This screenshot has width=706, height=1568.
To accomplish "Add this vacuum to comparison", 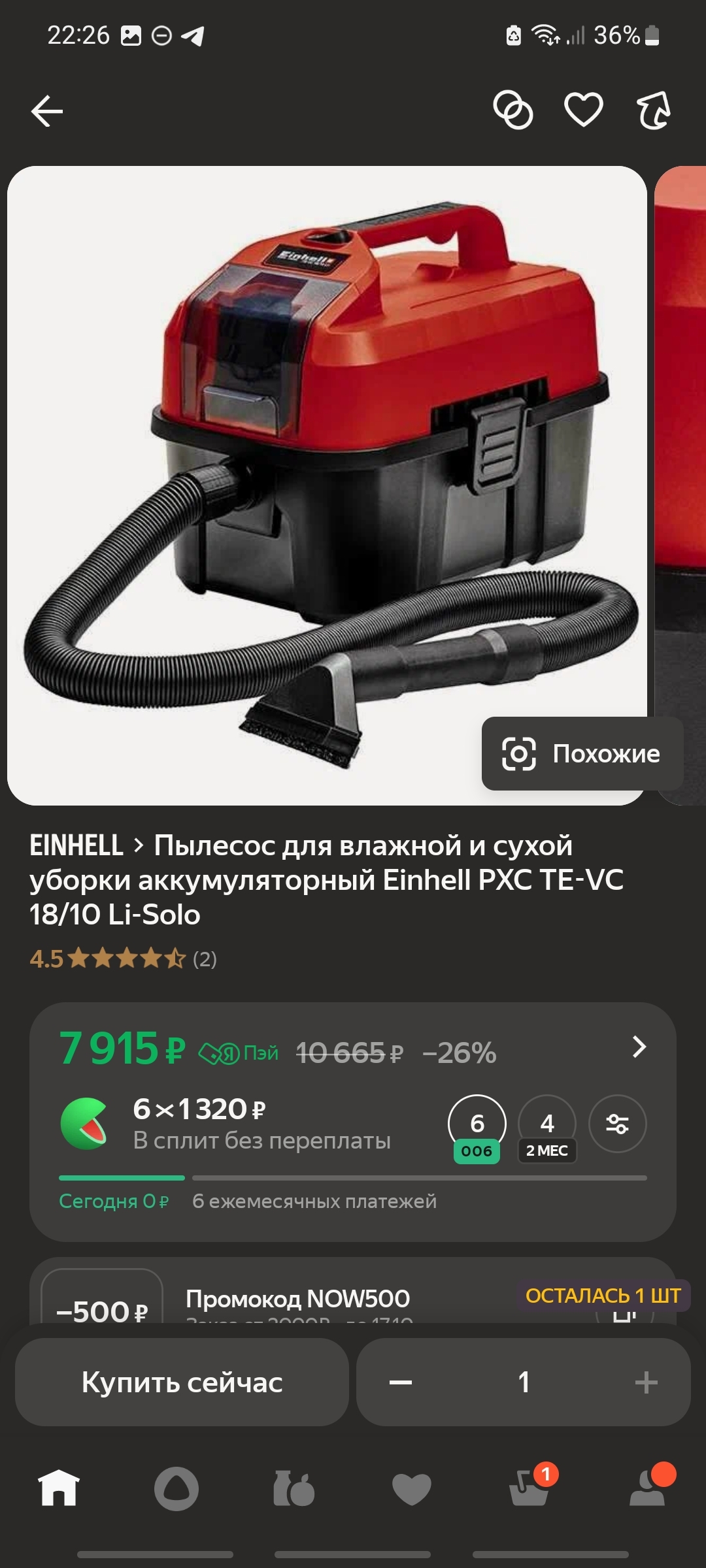I will [513, 110].
